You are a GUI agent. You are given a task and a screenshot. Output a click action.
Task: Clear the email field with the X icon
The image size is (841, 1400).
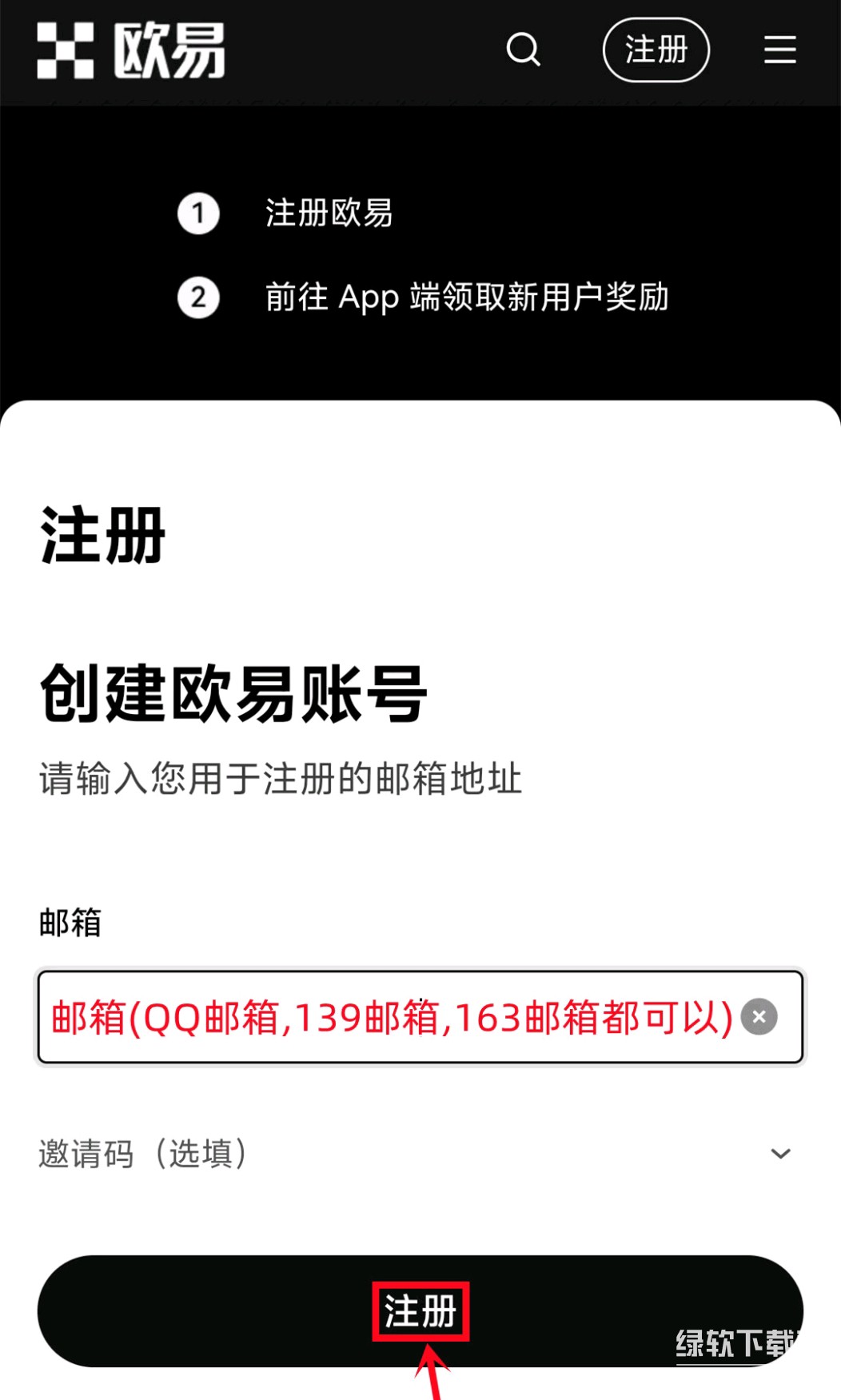coord(759,1017)
